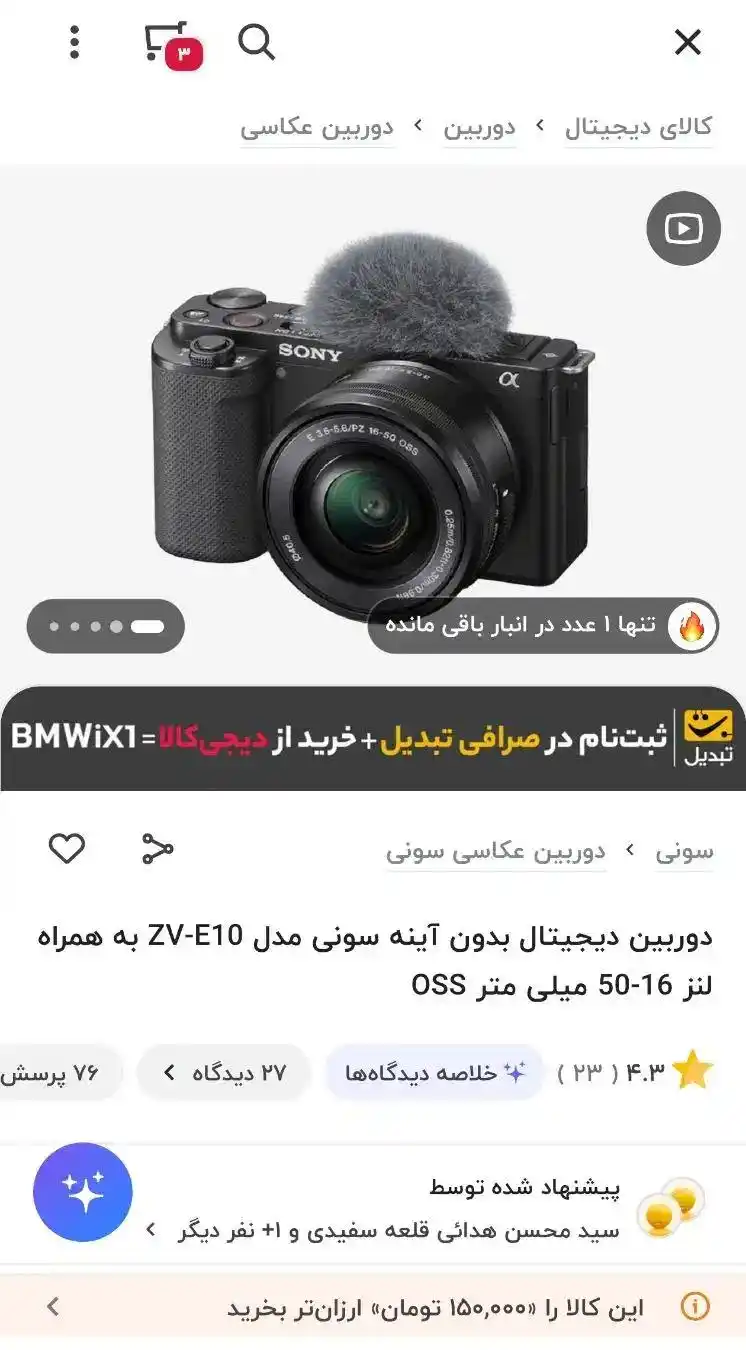Open the search icon

(x=256, y=42)
